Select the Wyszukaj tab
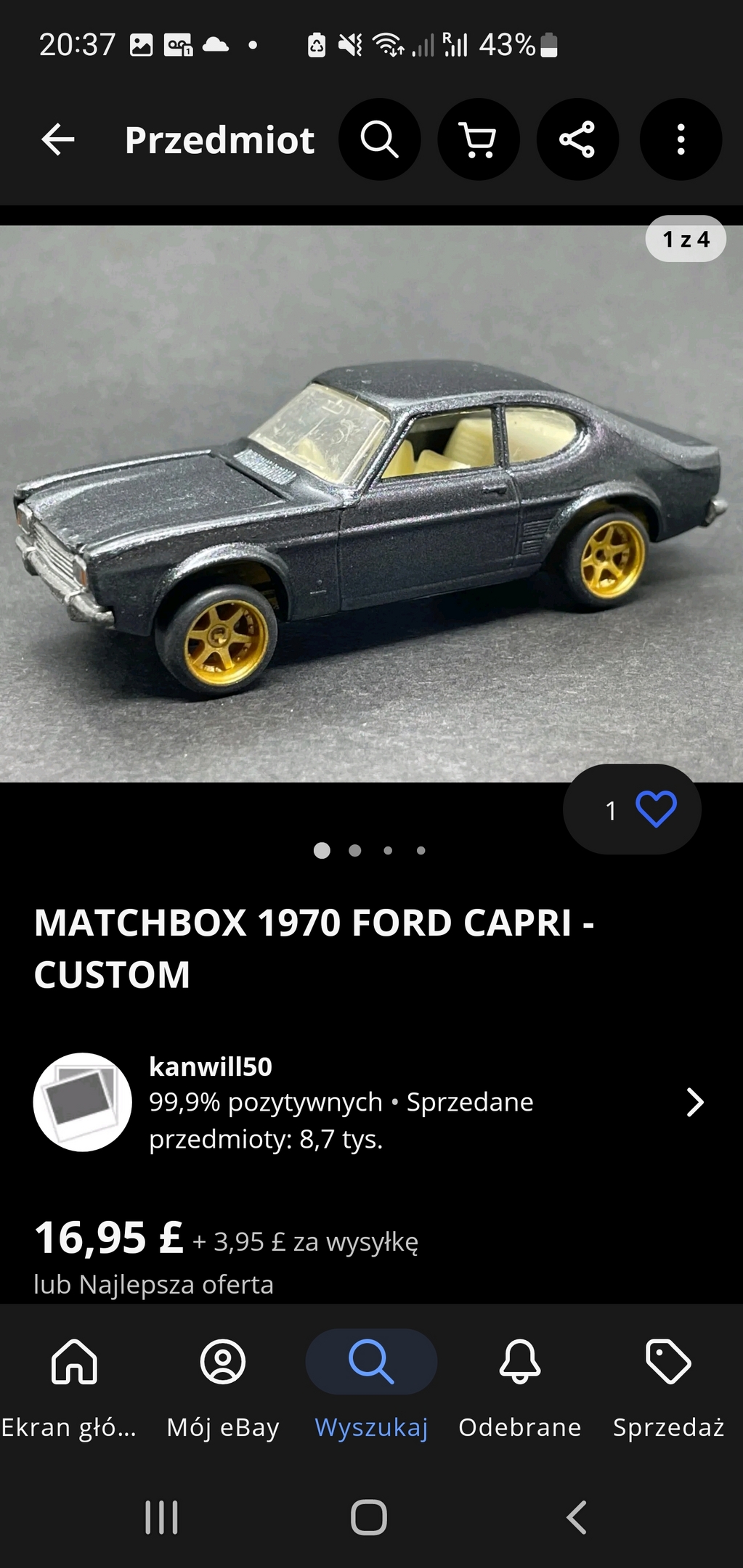 (371, 1385)
